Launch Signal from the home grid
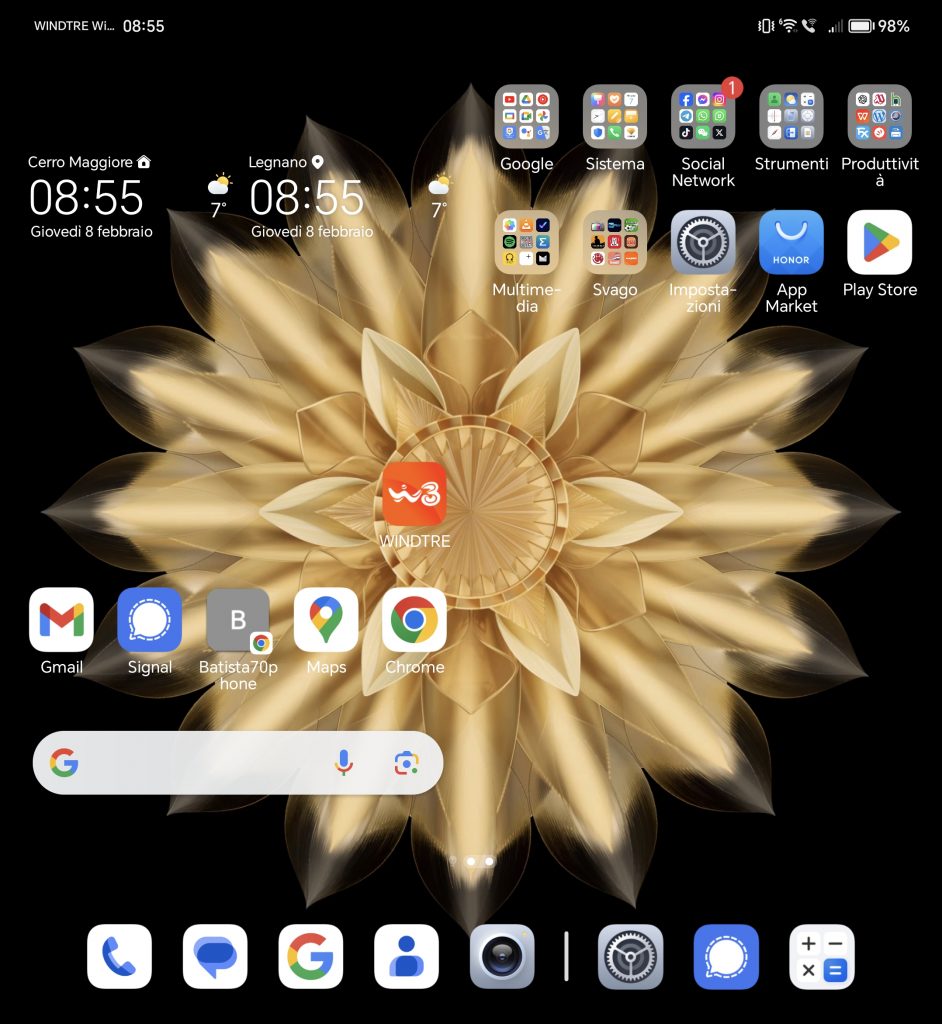 (x=149, y=620)
